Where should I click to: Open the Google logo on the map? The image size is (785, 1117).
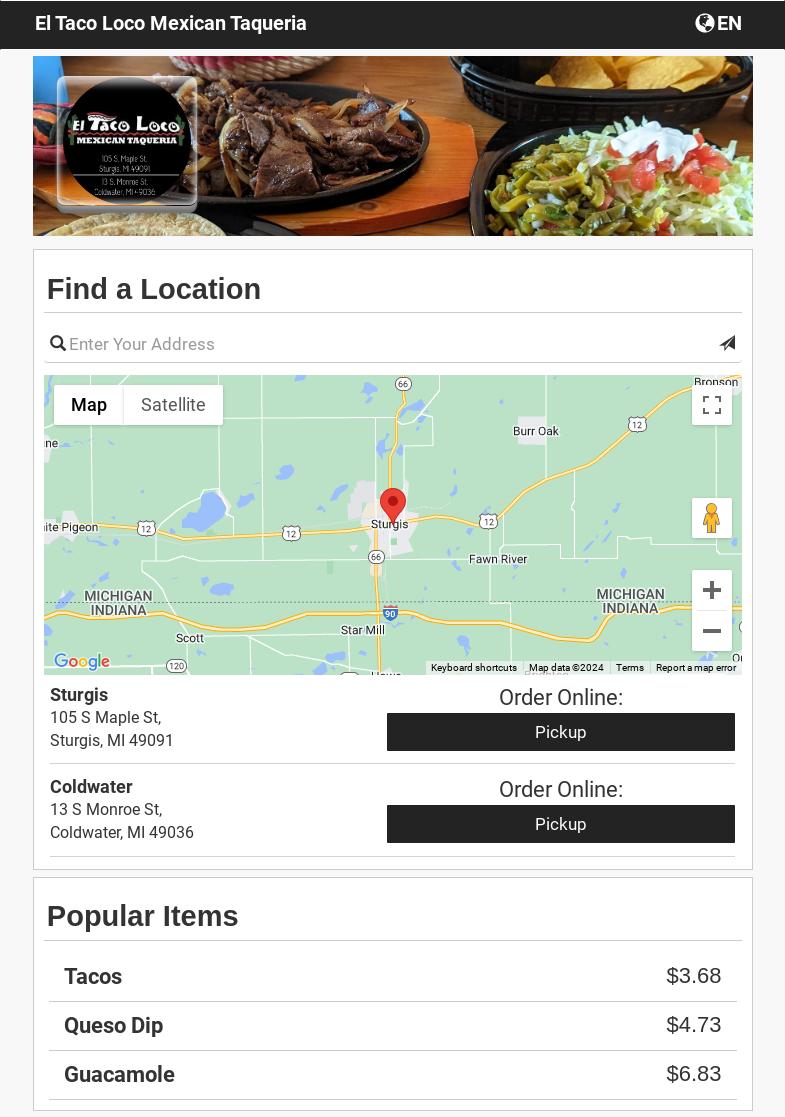[82, 661]
